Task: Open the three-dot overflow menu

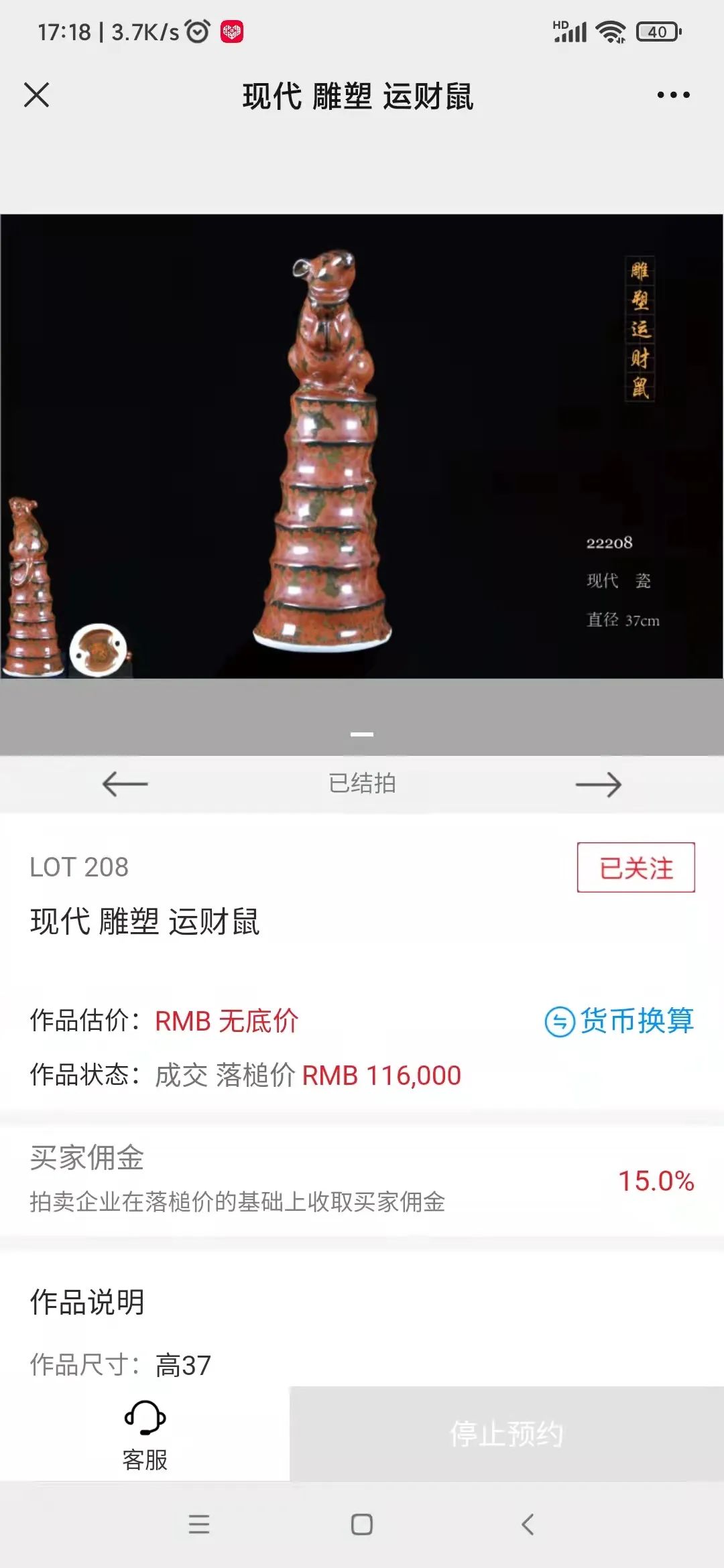Action: [x=673, y=95]
